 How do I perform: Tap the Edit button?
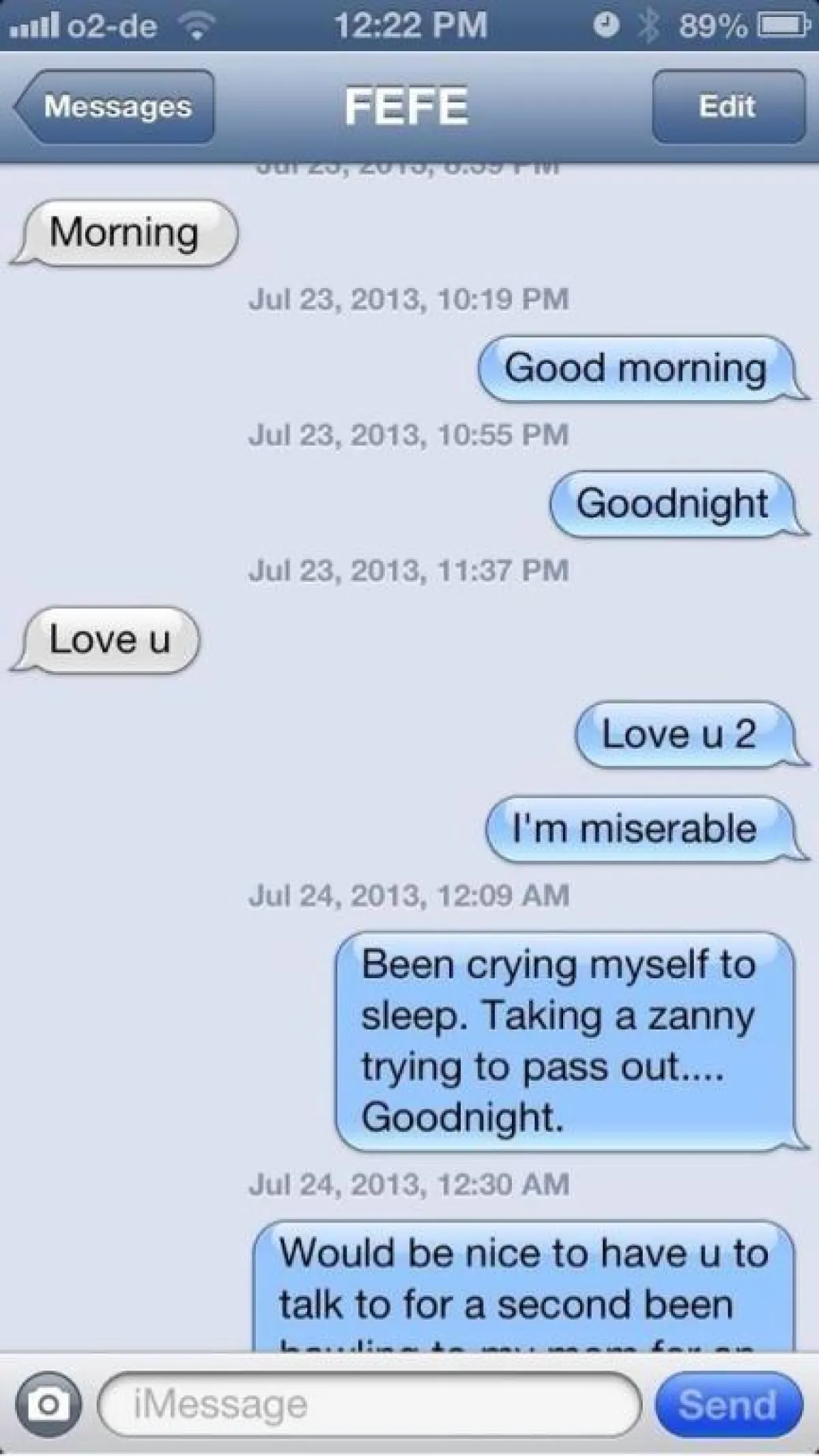(x=728, y=107)
